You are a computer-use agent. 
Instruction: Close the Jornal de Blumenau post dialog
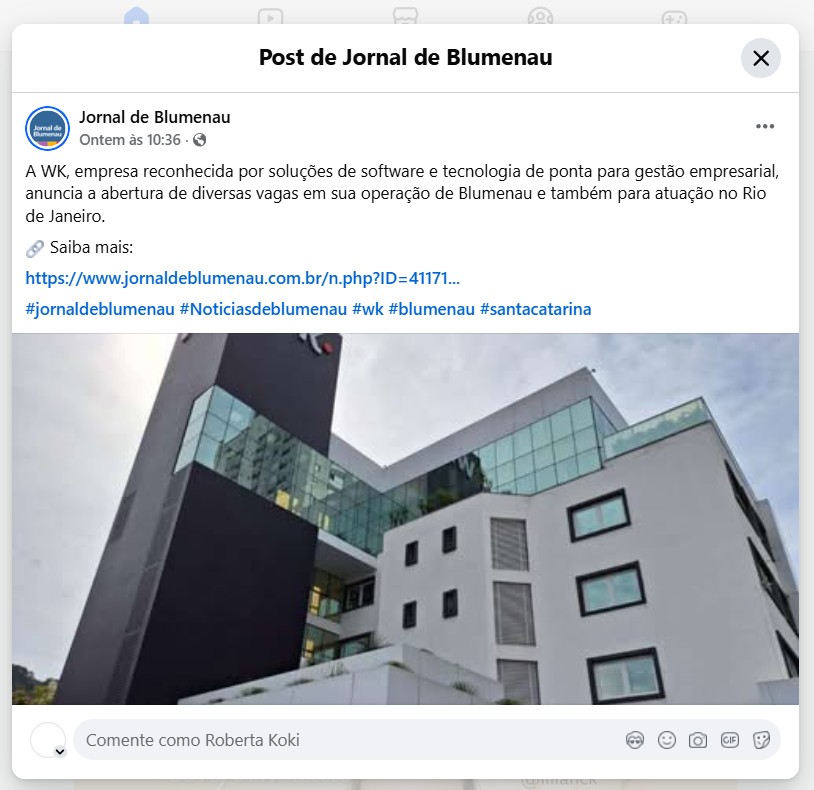click(x=760, y=58)
